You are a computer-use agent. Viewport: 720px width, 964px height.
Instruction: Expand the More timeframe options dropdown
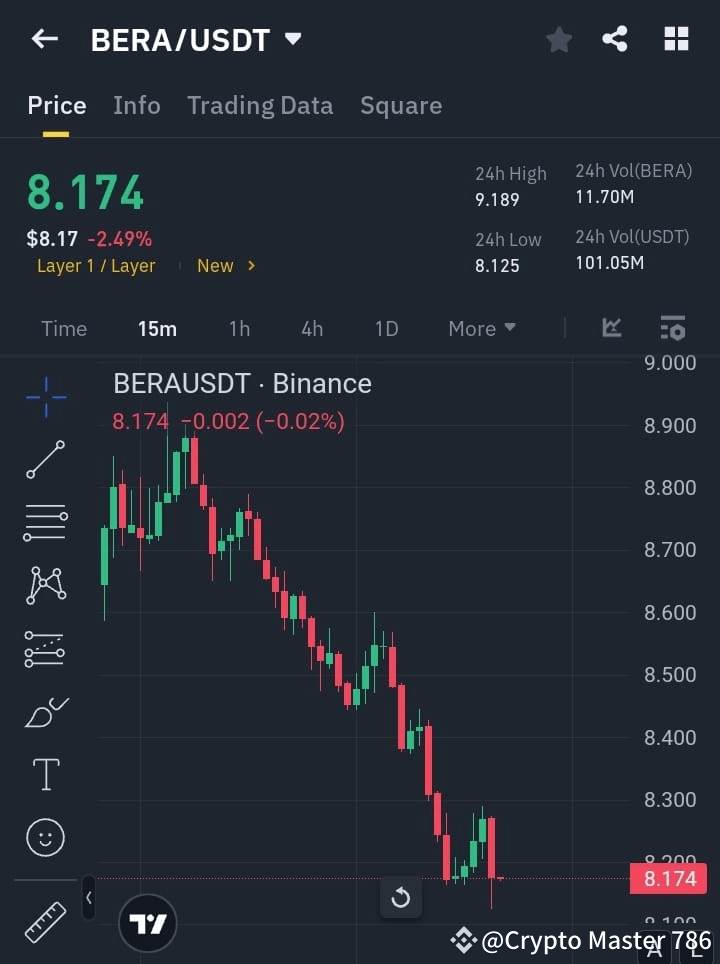pyautogui.click(x=481, y=328)
